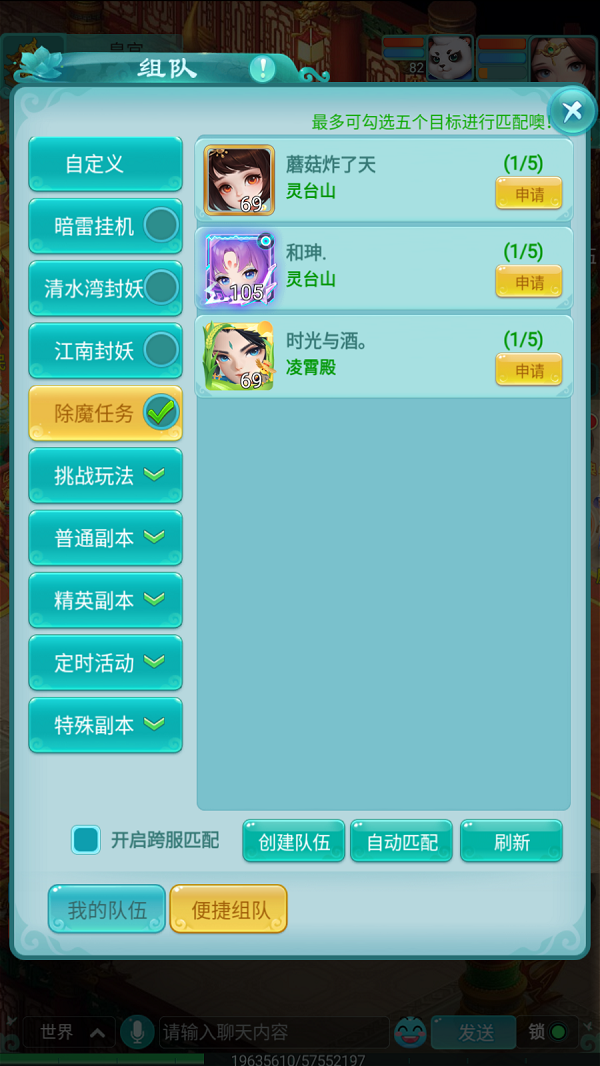Screen dimensions: 600x1066
Task: Enable 开启跨服匹配 checkbox
Action: 86,840
